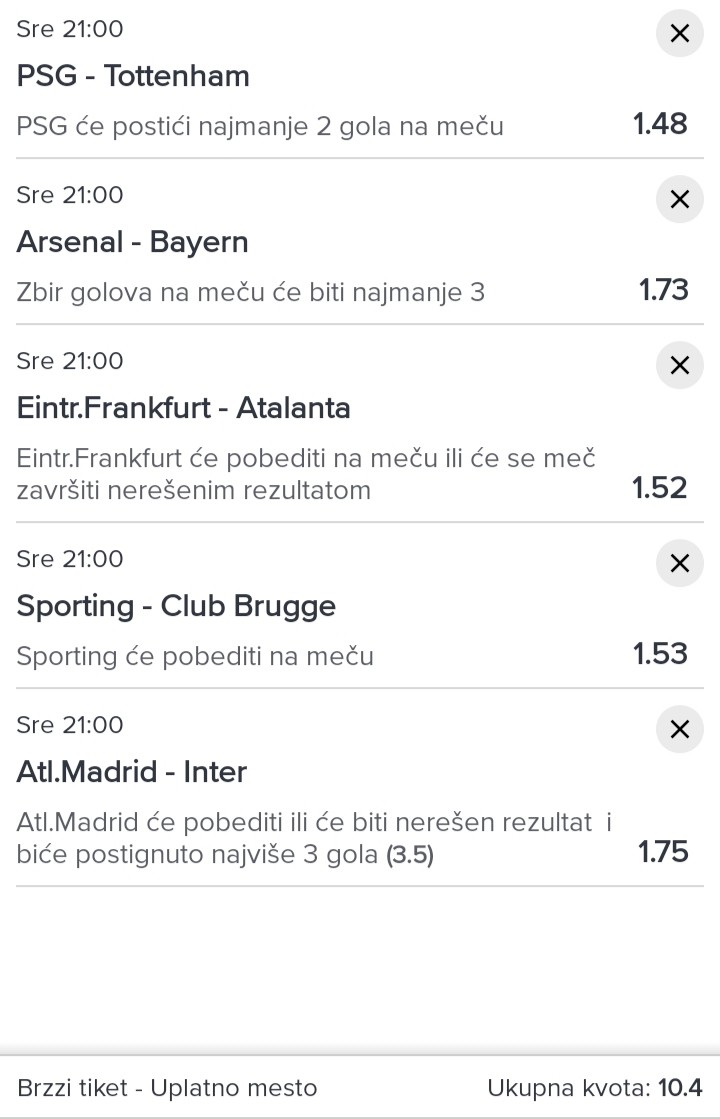The width and height of the screenshot is (720, 1119).
Task: Delete the Eintr.Frankfurt - Atalanta bet
Action: (x=679, y=365)
